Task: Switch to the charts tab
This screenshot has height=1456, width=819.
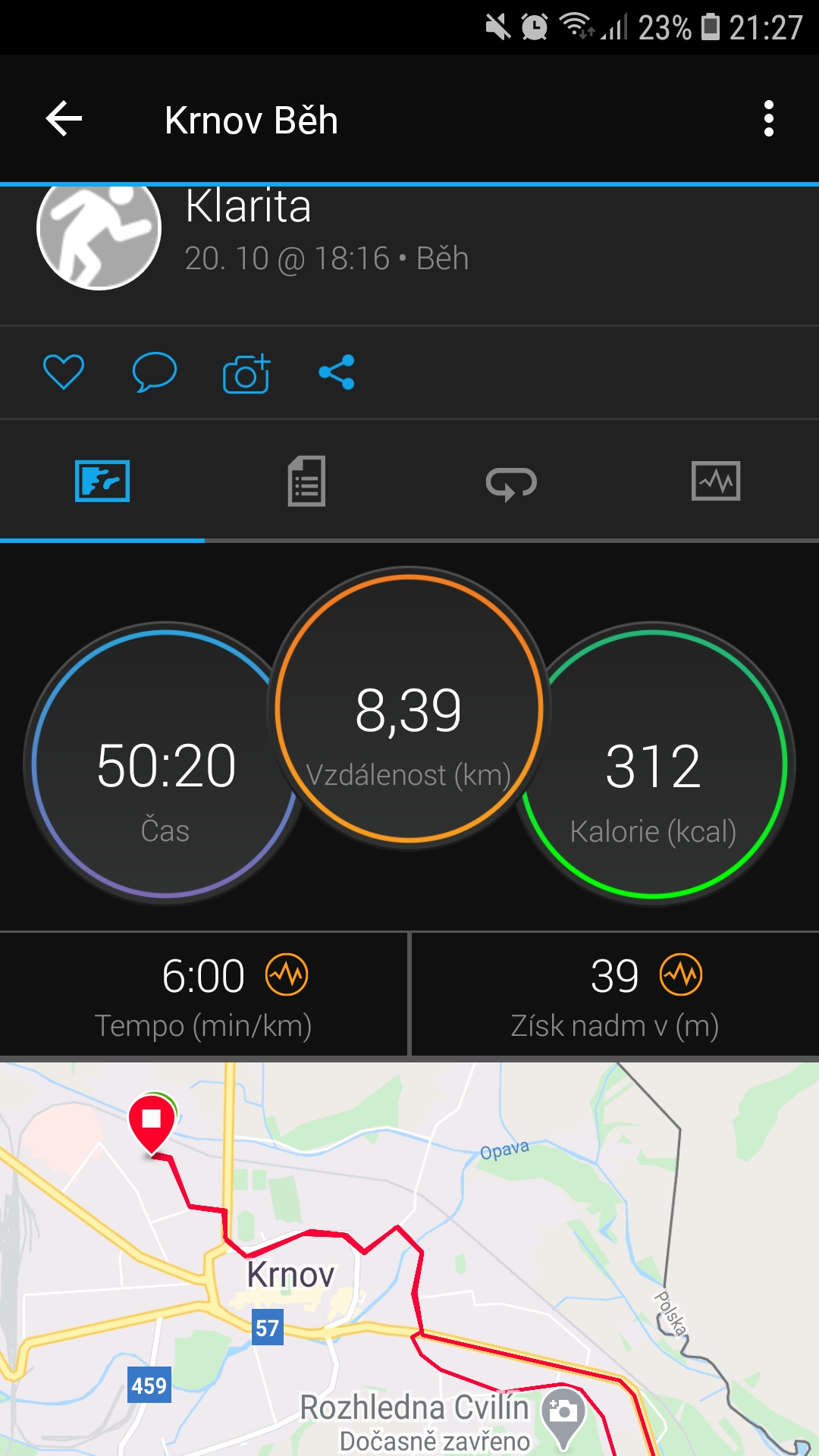Action: click(x=716, y=481)
